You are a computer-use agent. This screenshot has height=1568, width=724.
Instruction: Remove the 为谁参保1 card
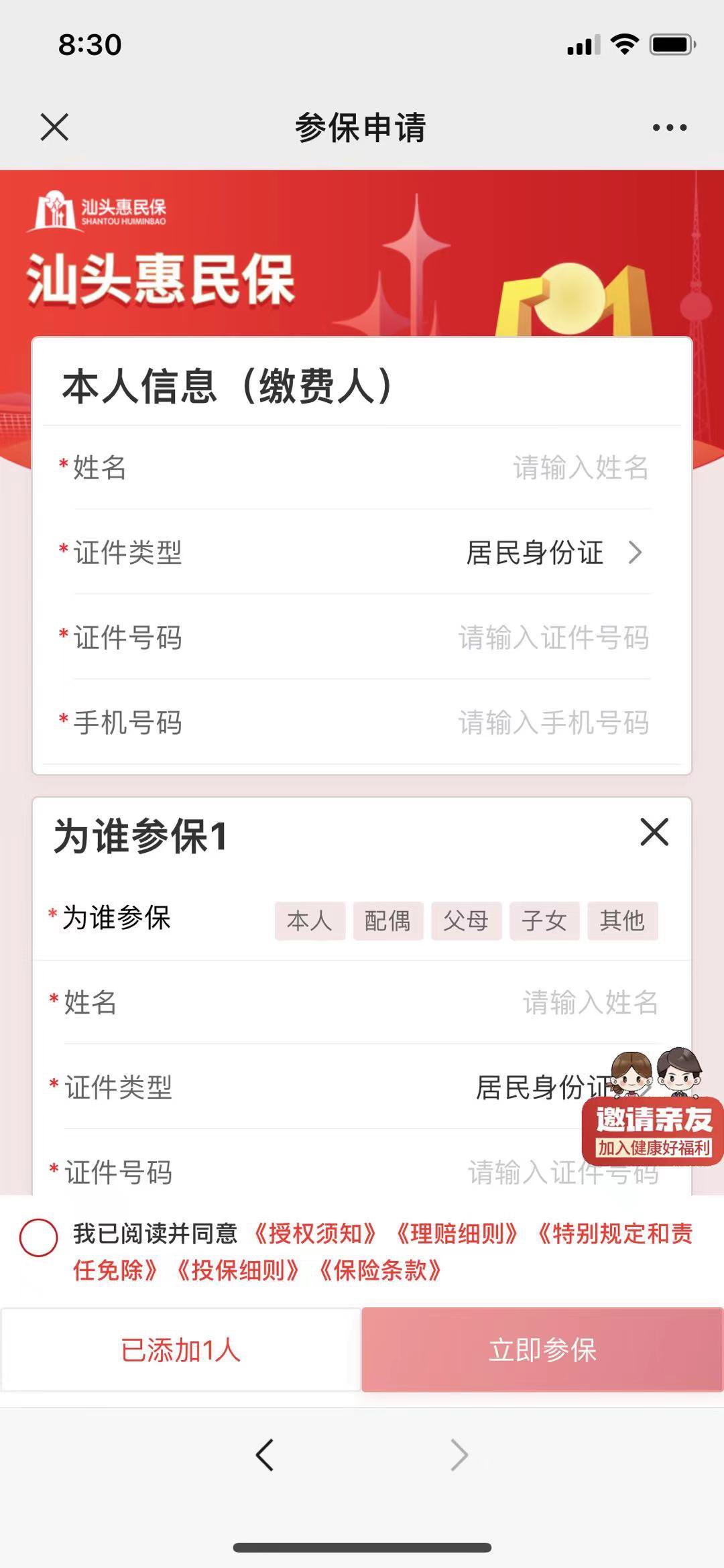[654, 832]
